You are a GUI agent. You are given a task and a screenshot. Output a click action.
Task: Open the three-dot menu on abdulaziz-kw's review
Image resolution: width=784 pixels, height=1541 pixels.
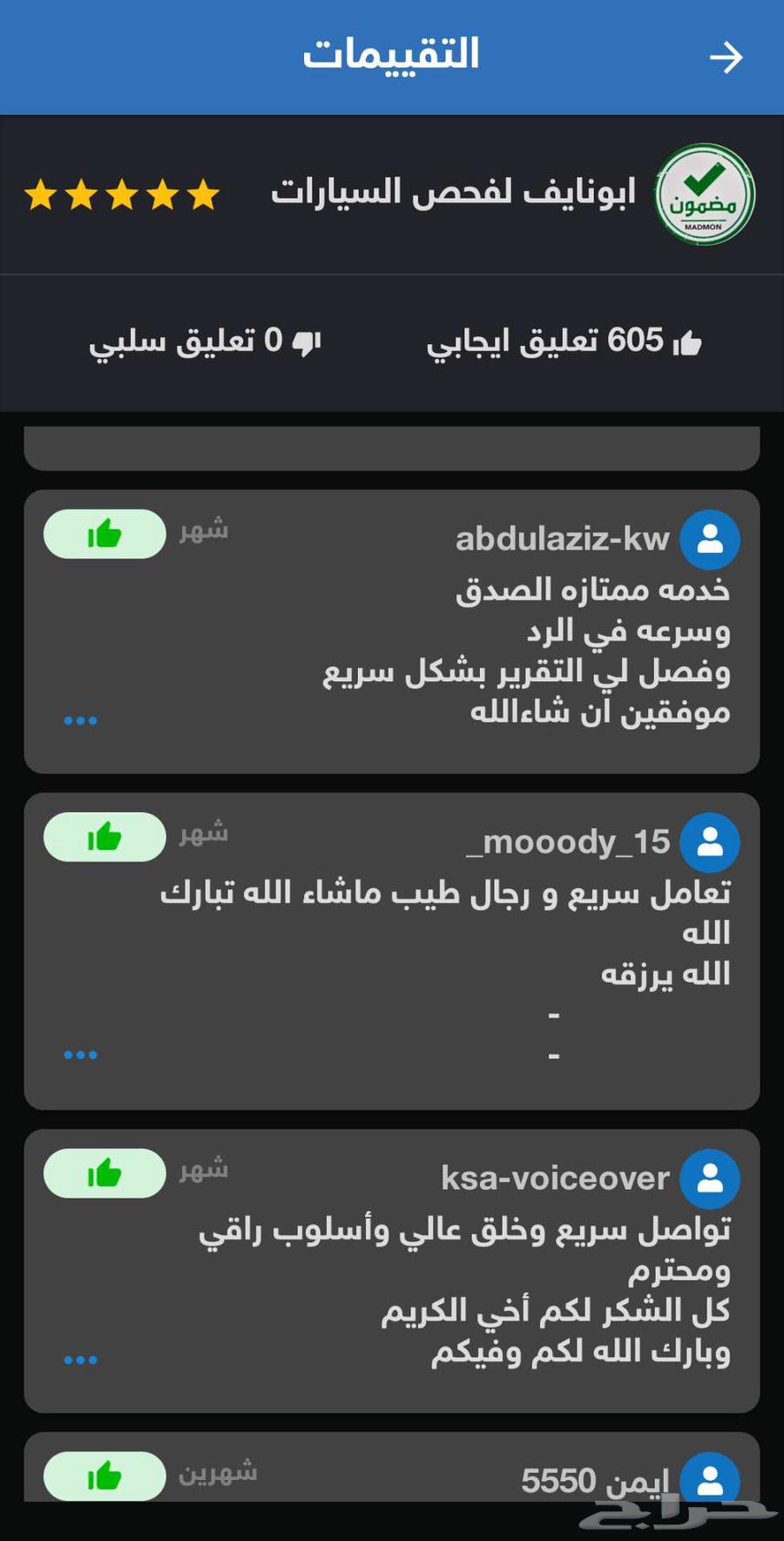point(80,720)
